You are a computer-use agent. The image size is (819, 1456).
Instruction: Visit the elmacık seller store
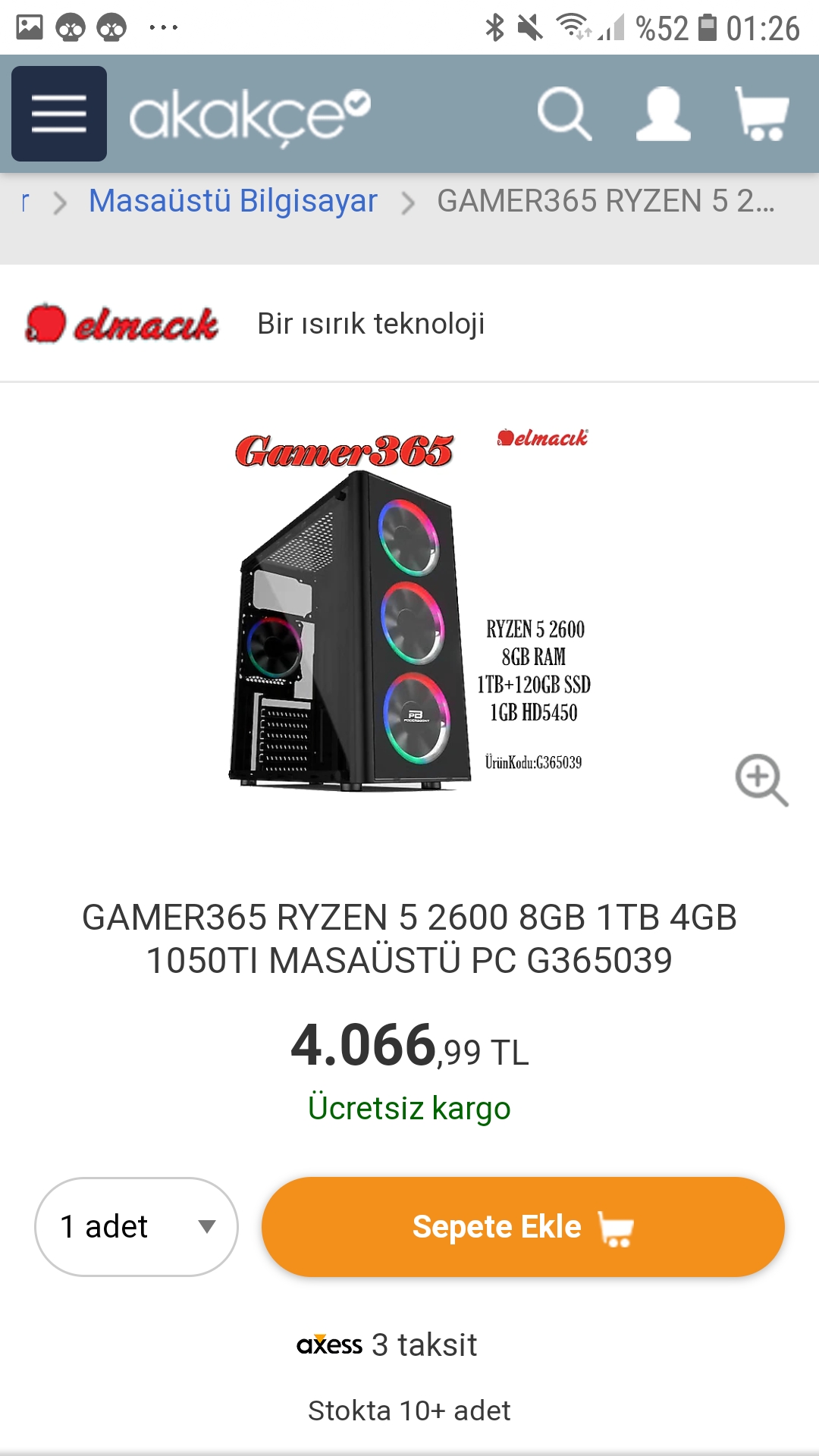click(x=123, y=324)
